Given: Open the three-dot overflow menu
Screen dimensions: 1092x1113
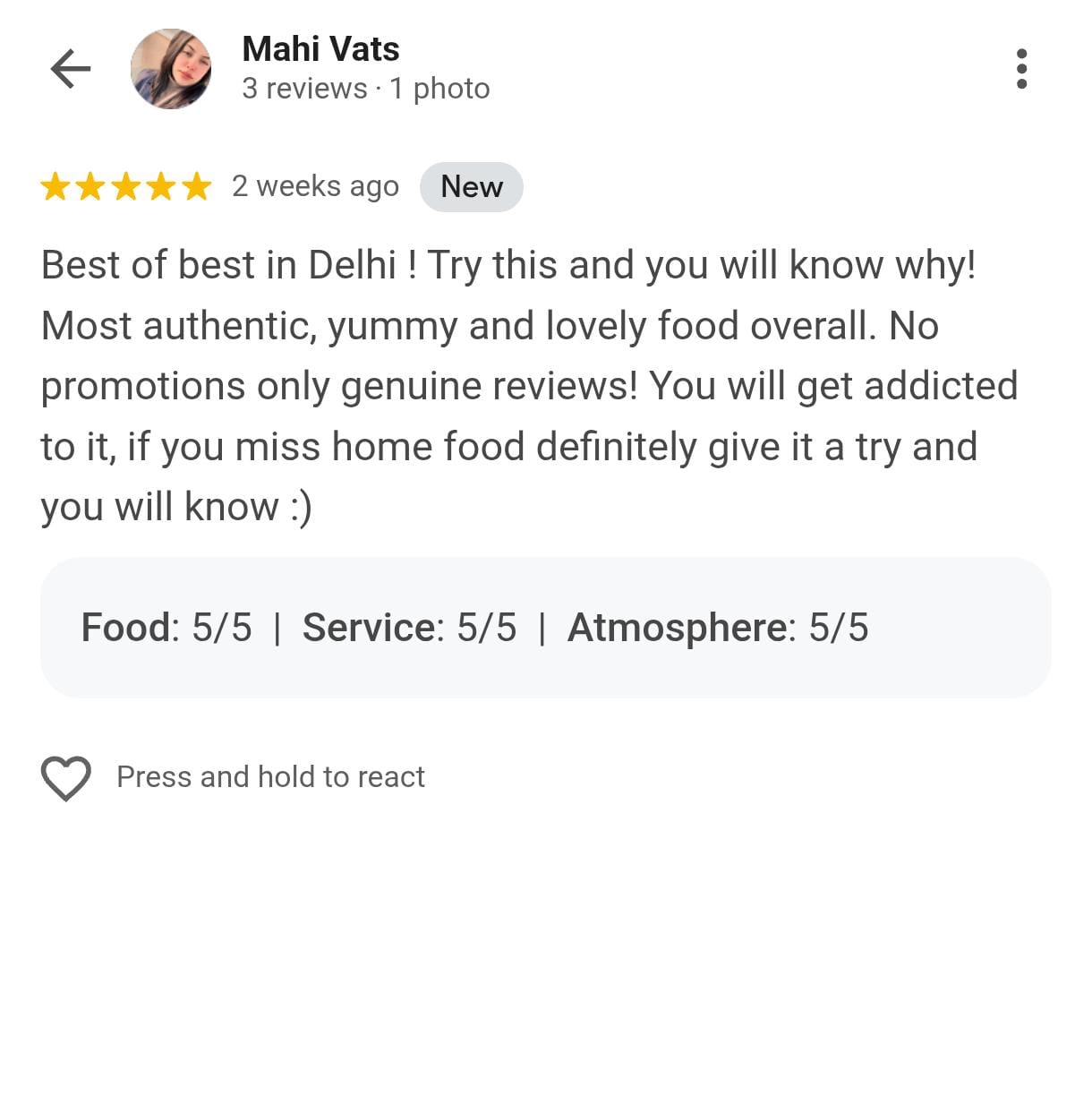Looking at the screenshot, I should (x=1021, y=69).
